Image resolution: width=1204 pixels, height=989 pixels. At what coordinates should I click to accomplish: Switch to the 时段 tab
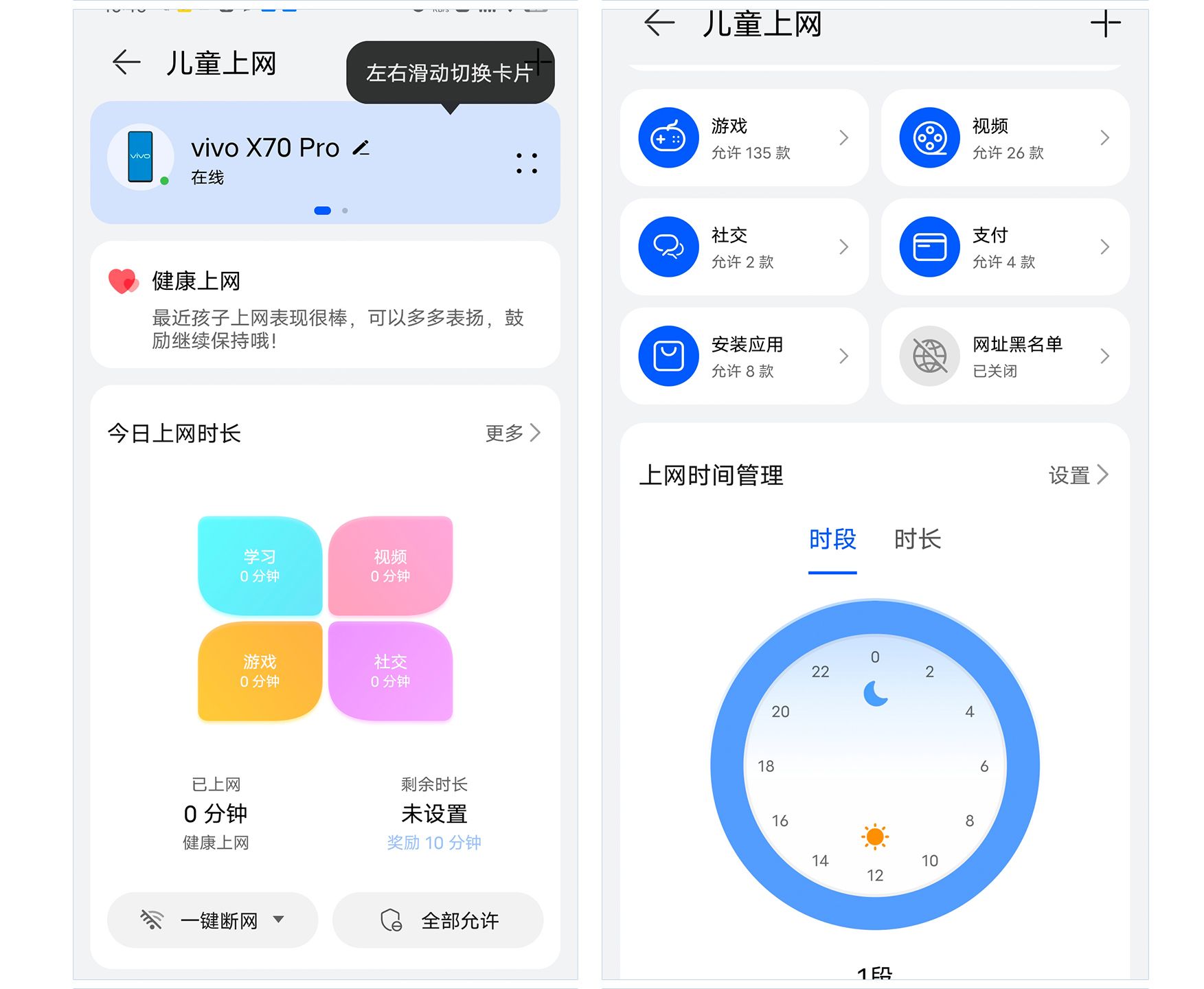coord(832,540)
